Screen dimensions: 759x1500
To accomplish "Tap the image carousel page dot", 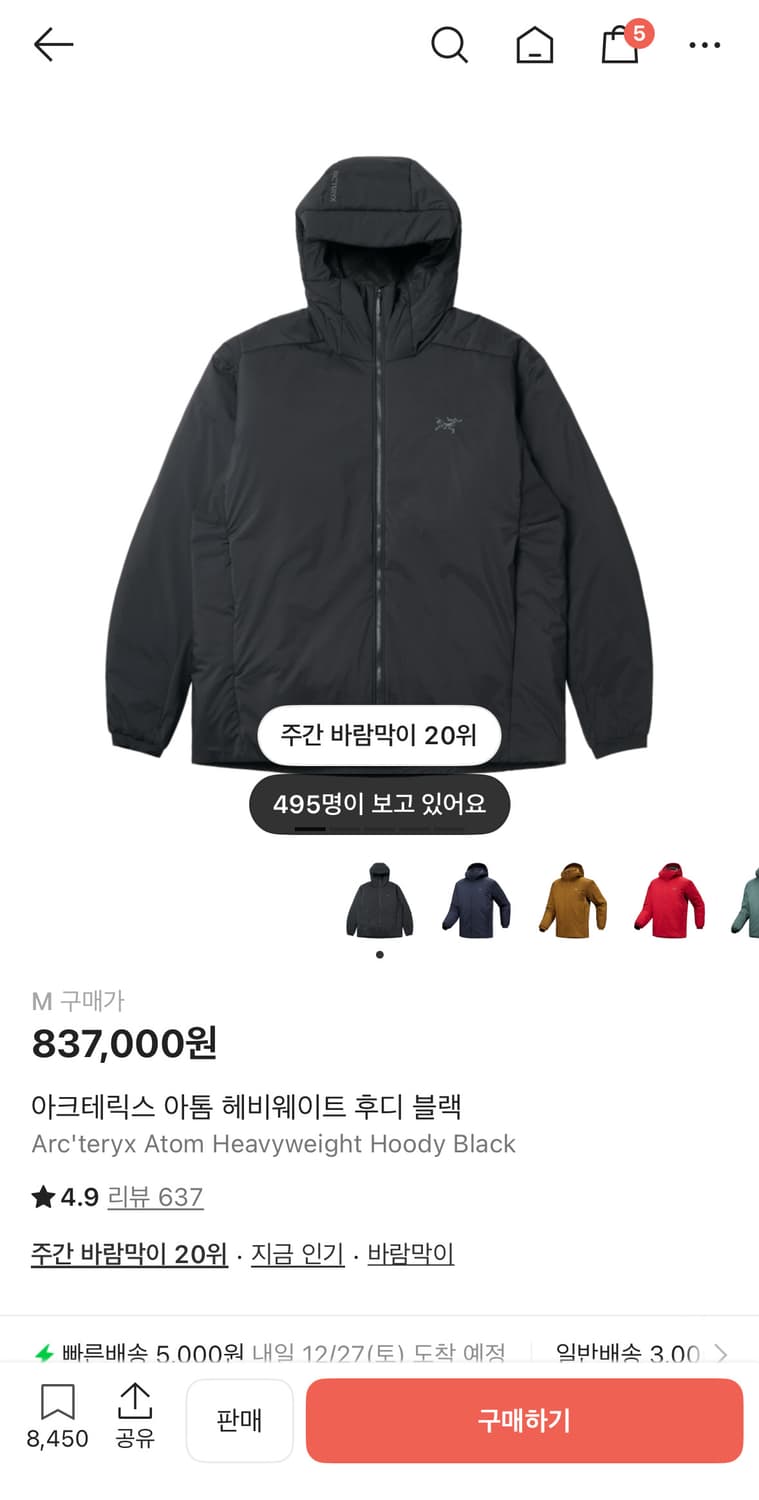I will tap(379, 955).
